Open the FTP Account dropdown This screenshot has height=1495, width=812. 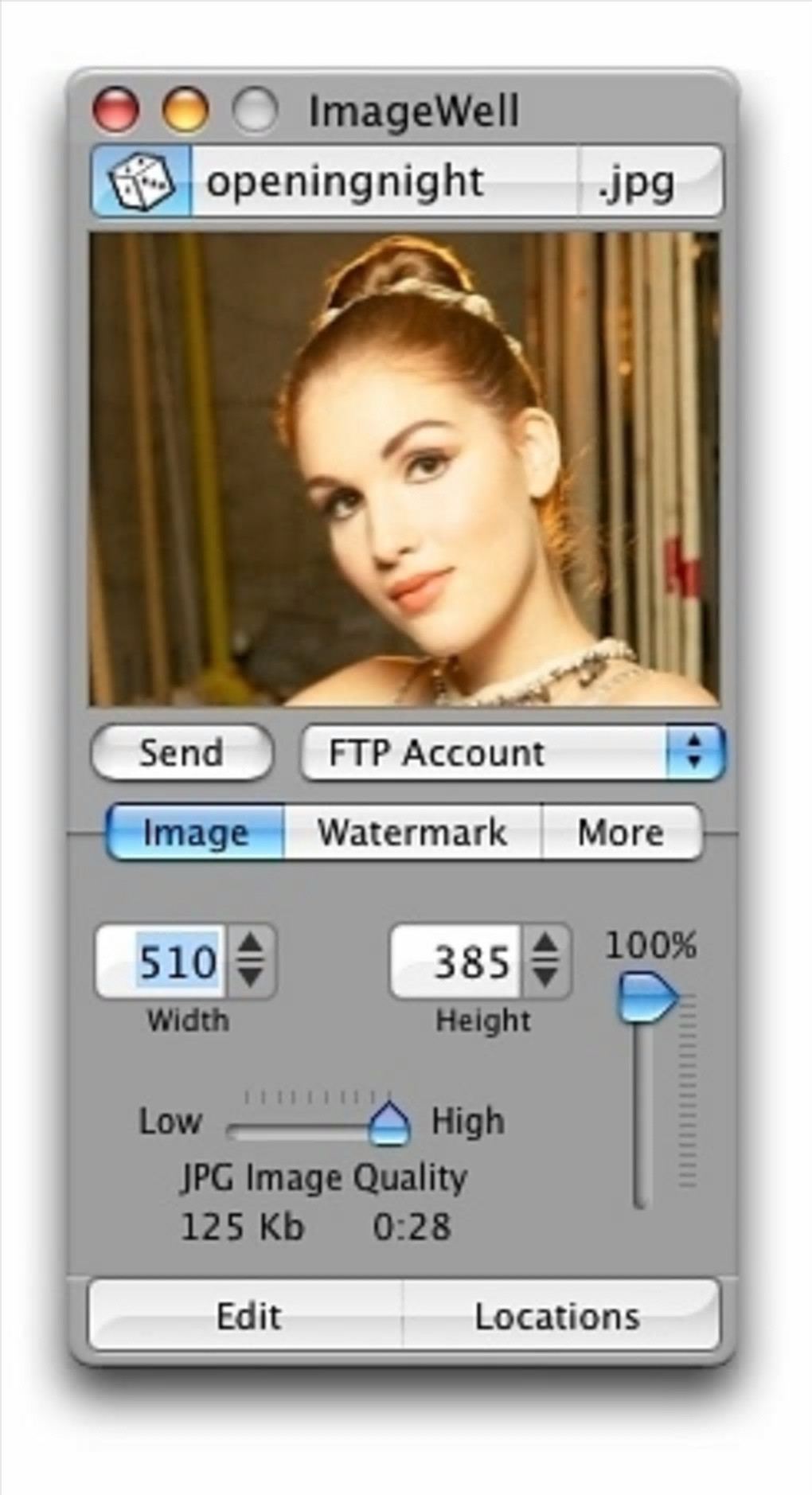tap(513, 752)
